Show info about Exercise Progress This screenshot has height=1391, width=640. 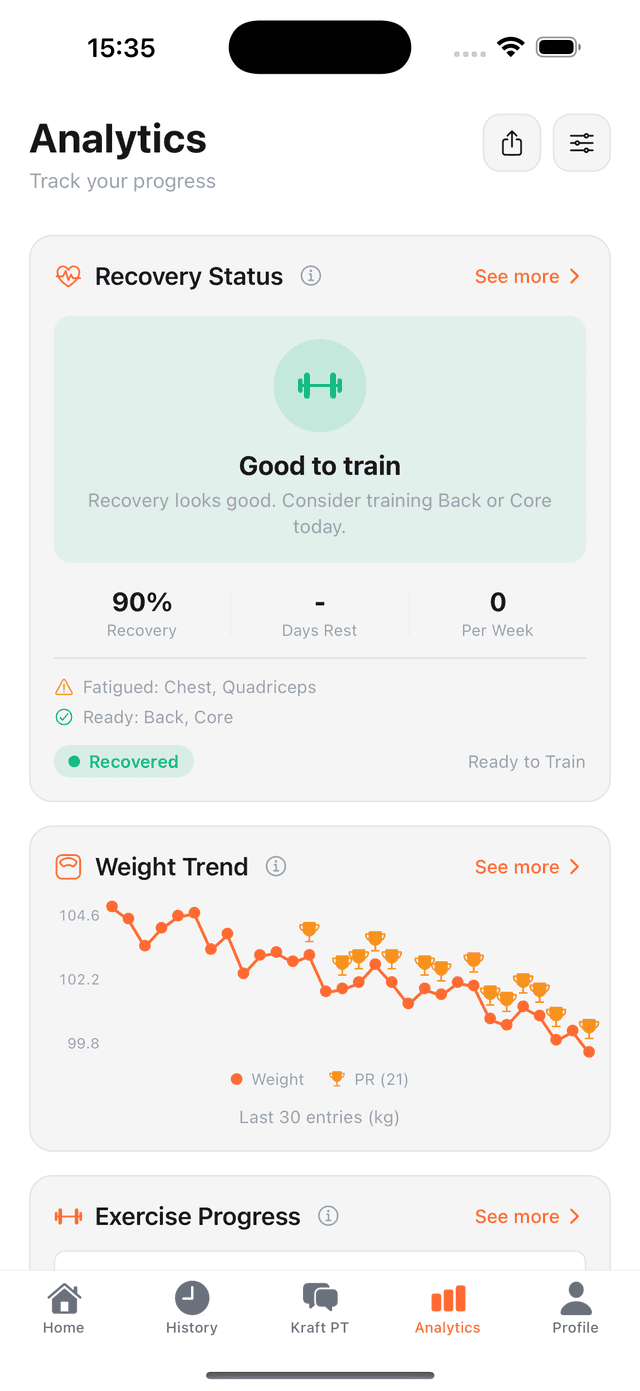[328, 1216]
